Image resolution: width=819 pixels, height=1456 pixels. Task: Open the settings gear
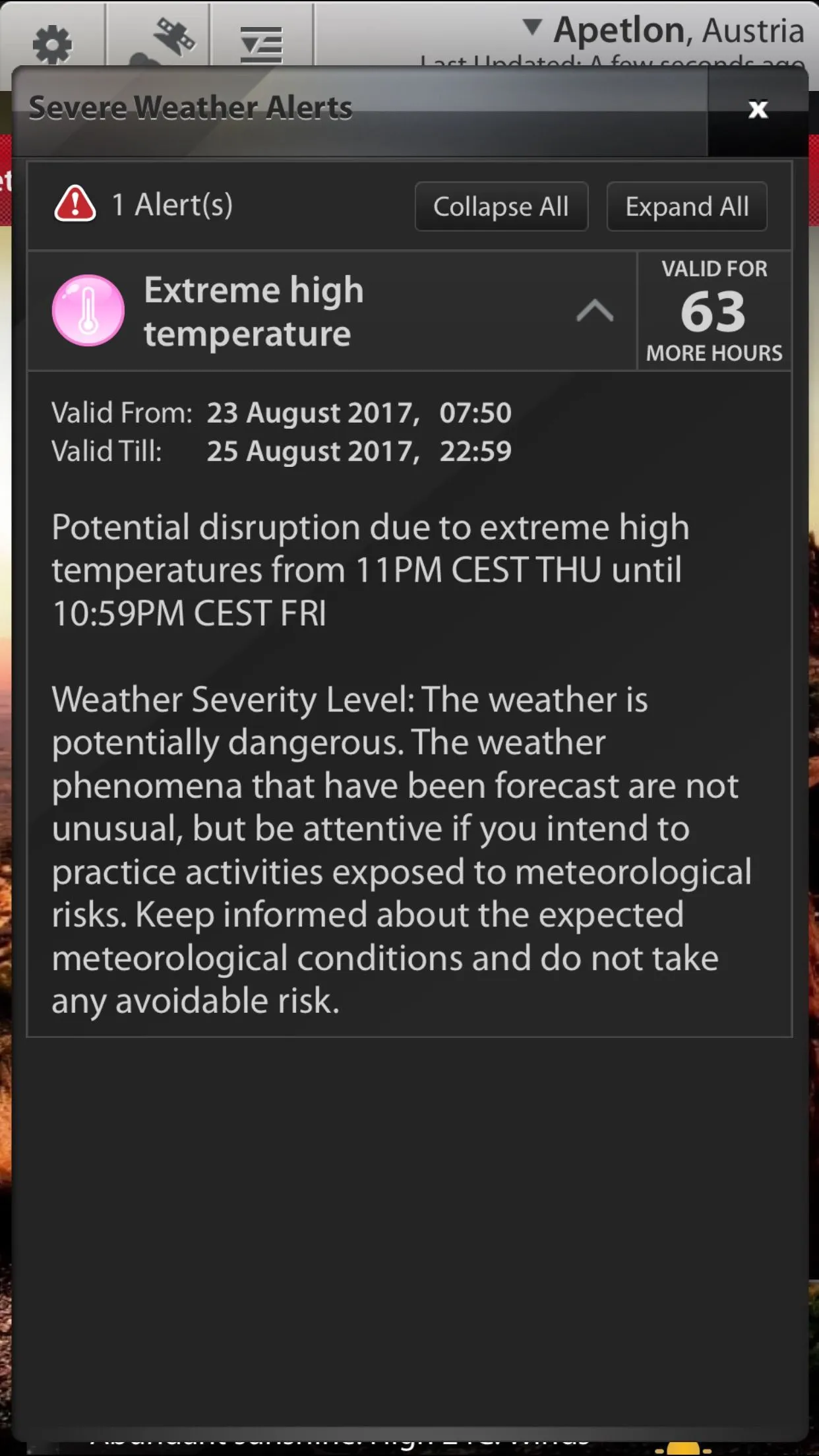[x=52, y=44]
